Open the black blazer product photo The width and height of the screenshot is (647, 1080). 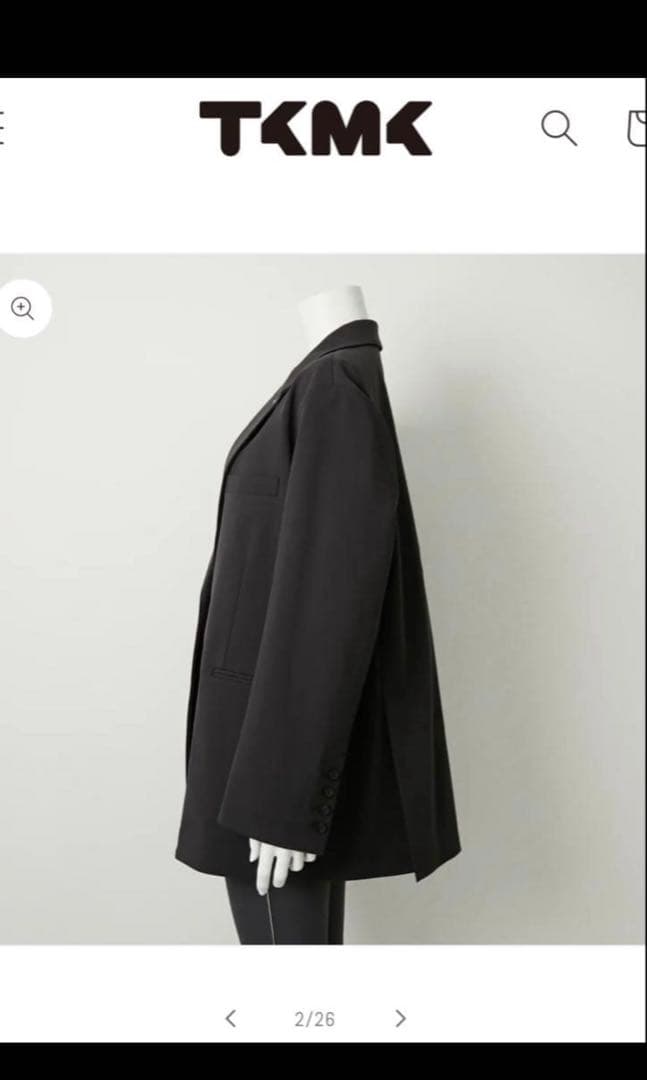pyautogui.click(x=322, y=598)
